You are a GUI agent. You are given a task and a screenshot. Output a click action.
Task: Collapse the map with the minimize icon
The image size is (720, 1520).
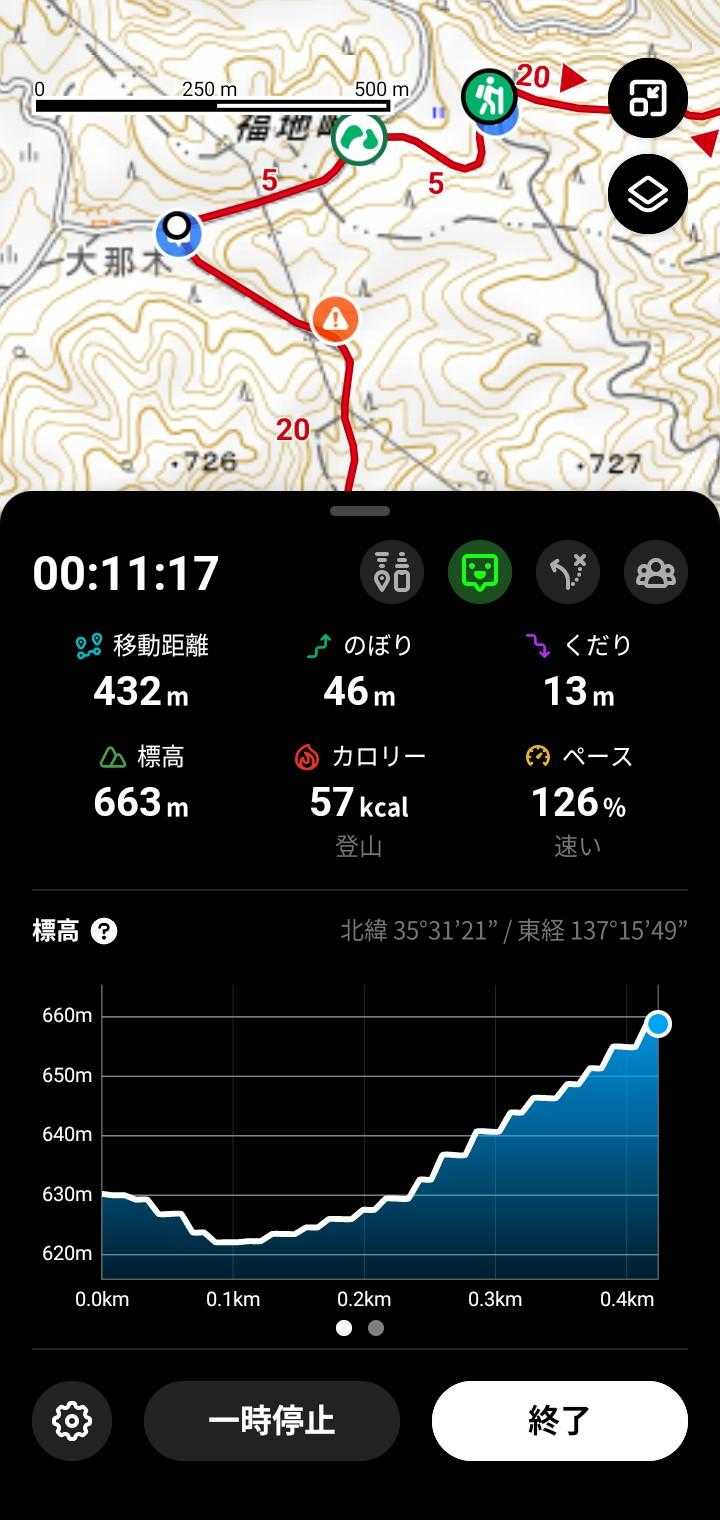[x=648, y=98]
